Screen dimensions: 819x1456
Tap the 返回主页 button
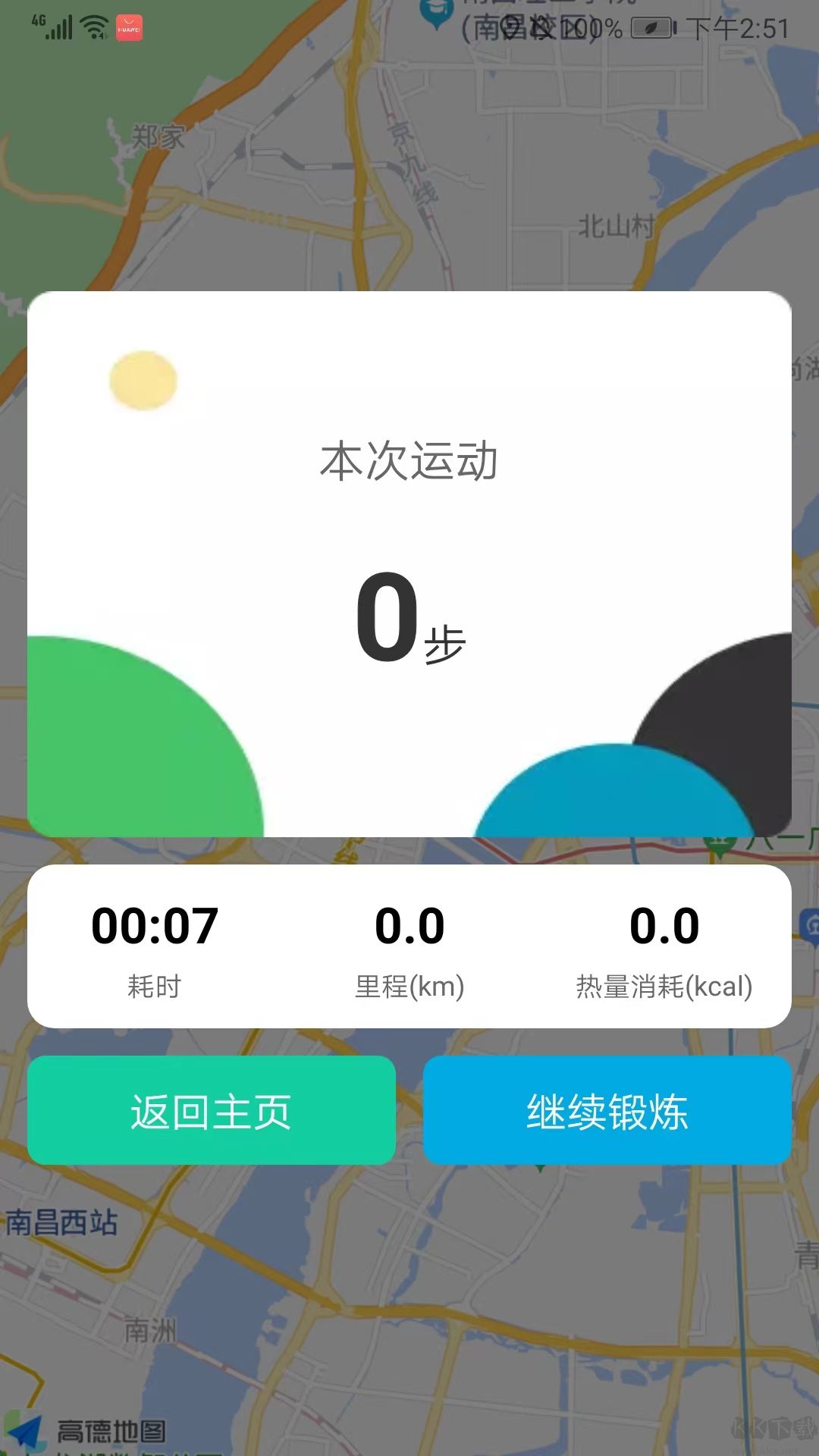click(212, 1110)
